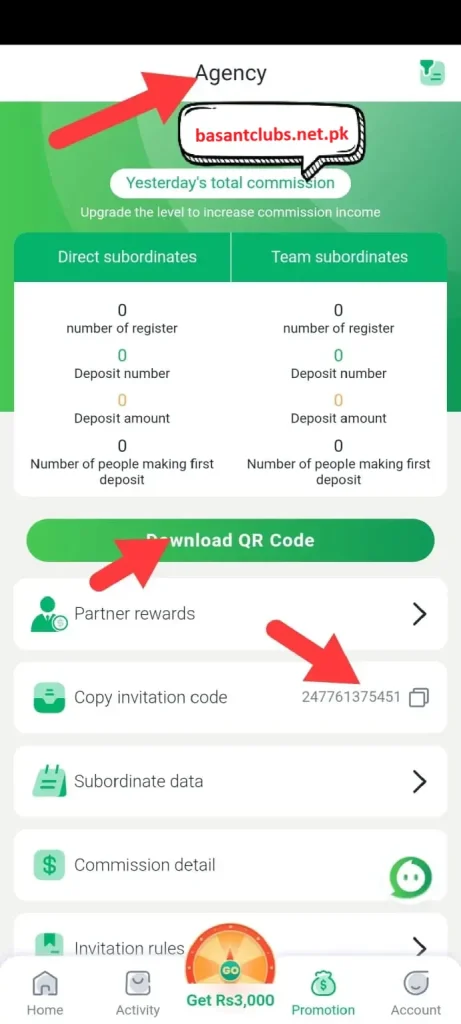Go to the Home tab
The image size is (461, 1024).
[45, 992]
